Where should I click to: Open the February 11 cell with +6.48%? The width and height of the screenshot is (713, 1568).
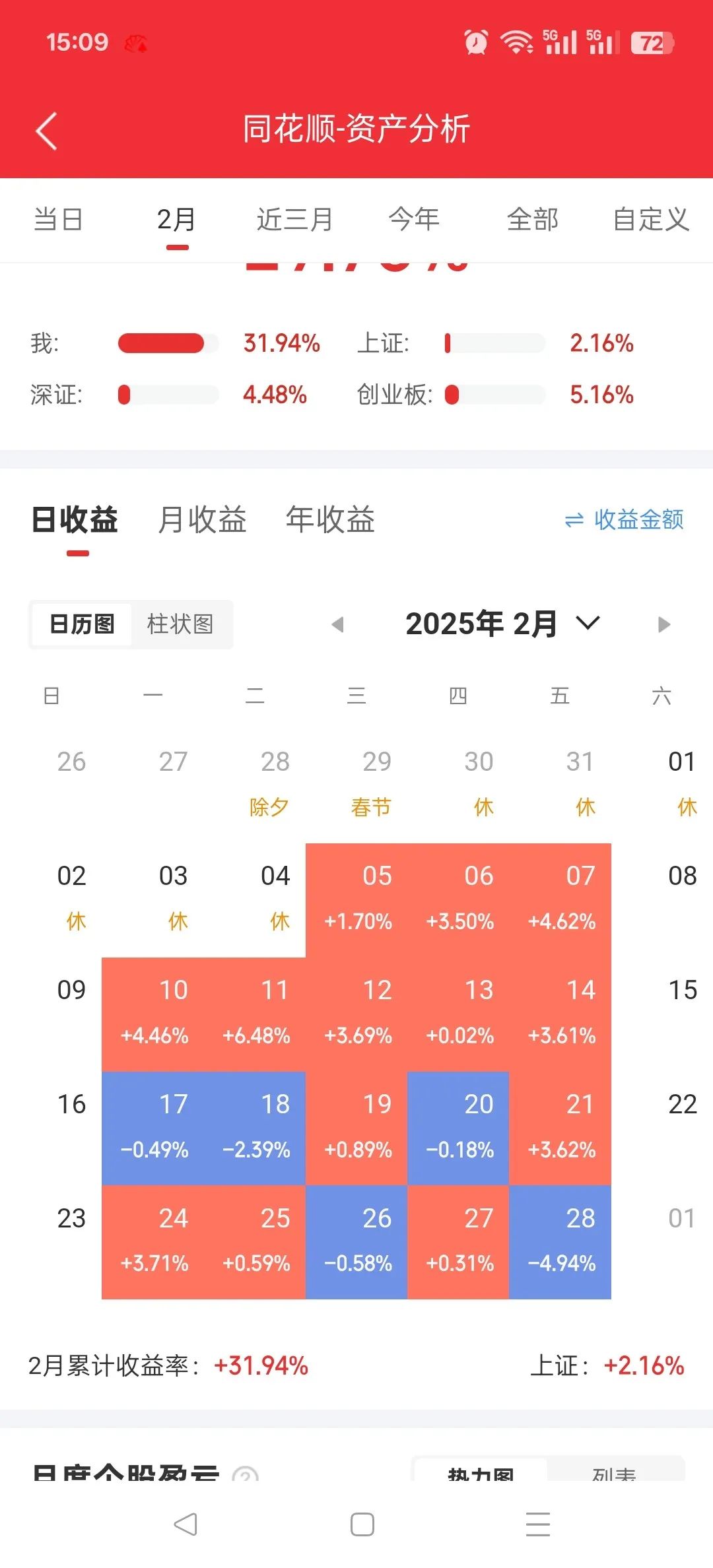[x=256, y=1014]
